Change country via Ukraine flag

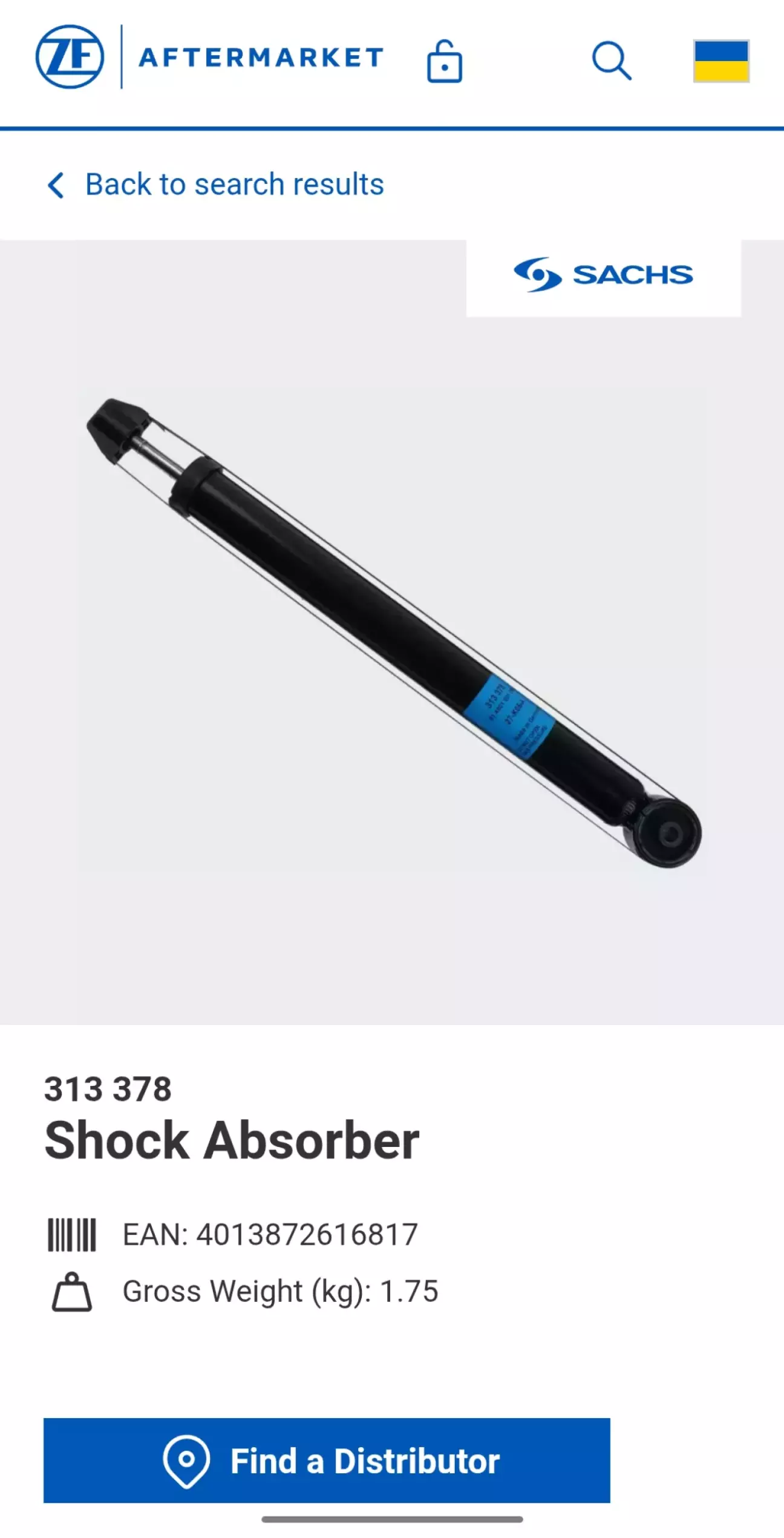[x=720, y=61]
